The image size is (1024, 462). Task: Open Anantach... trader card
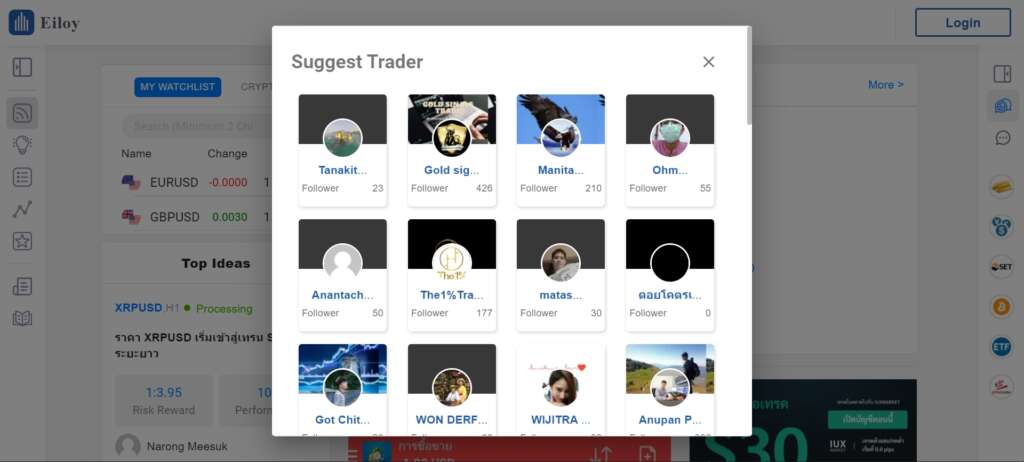342,275
